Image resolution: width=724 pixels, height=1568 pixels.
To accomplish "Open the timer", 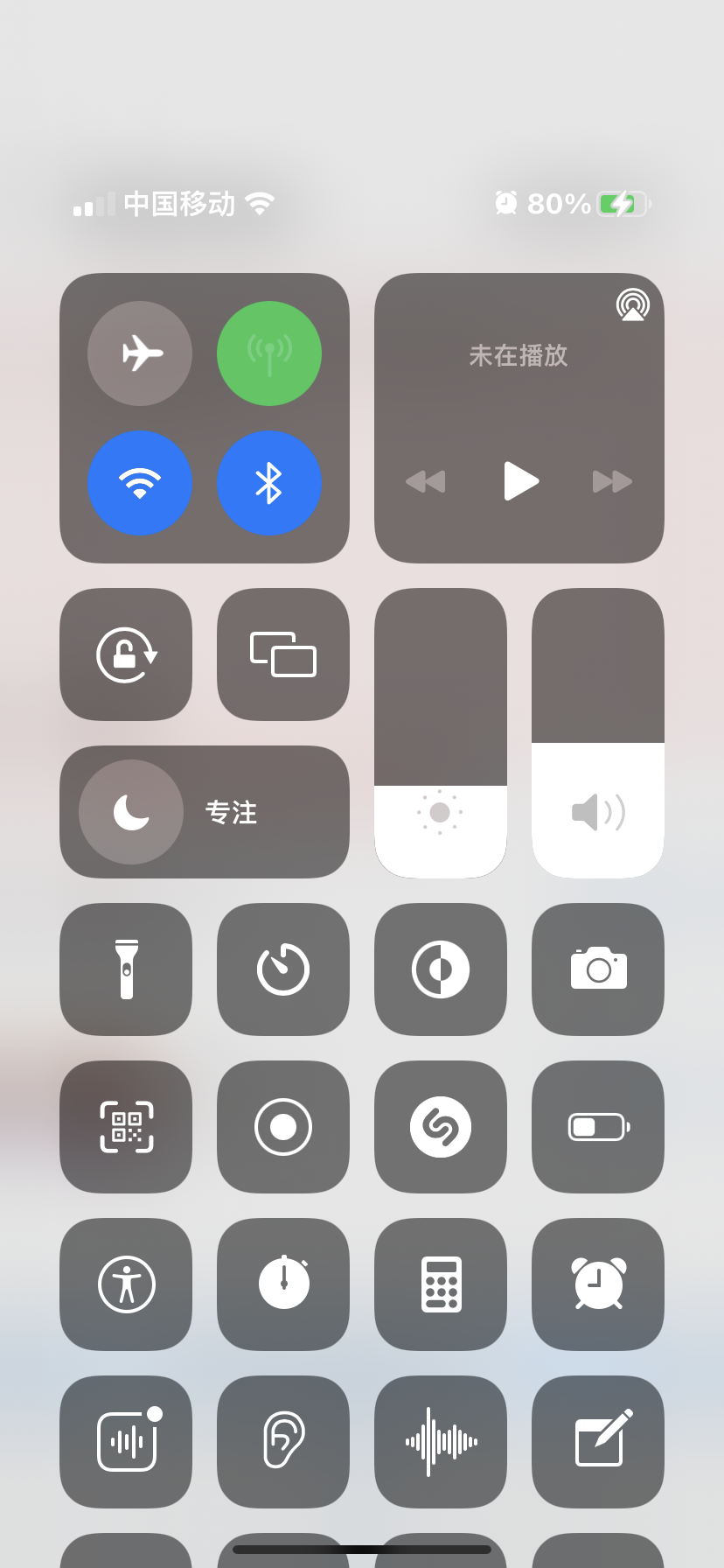I will click(x=283, y=969).
